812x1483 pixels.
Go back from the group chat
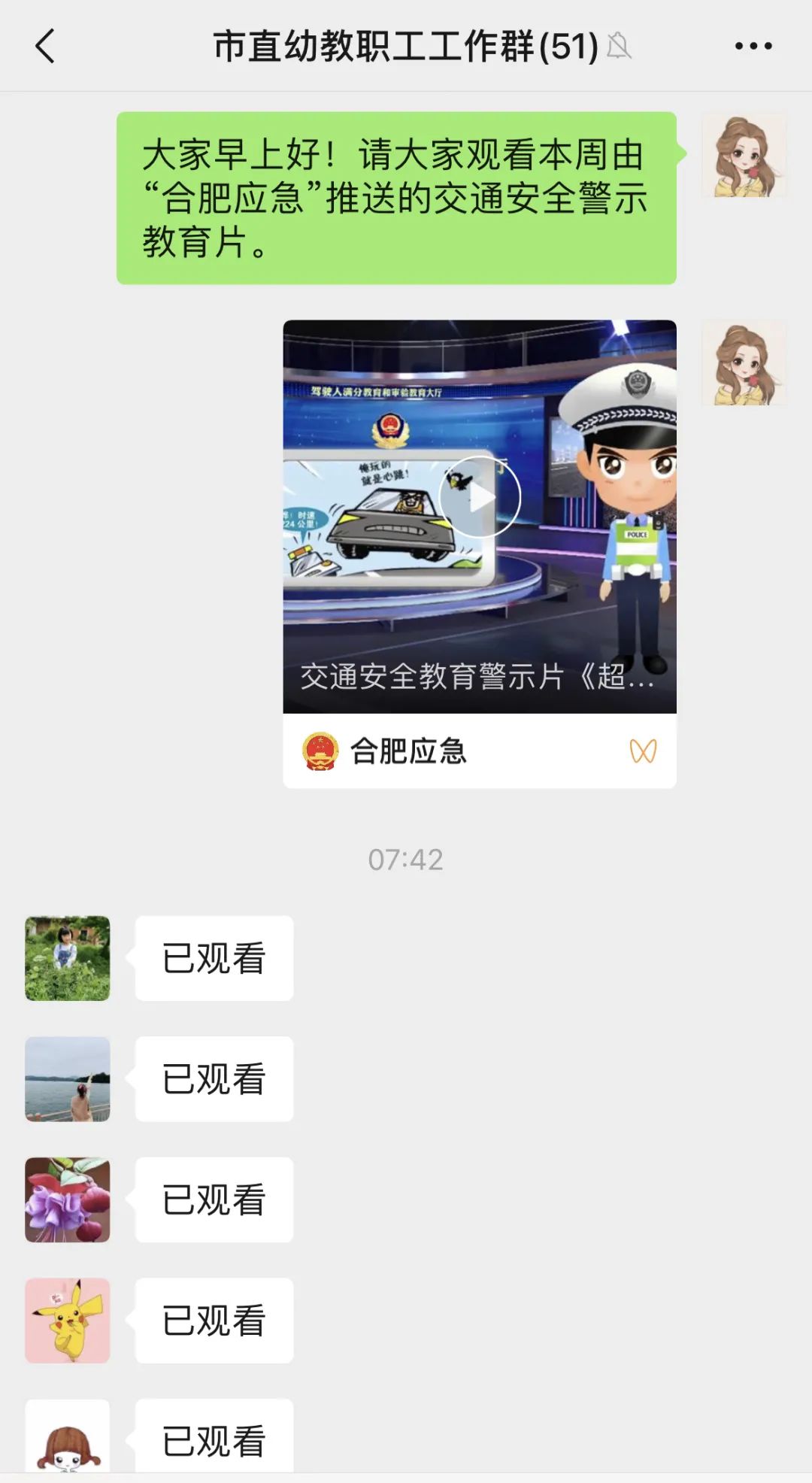click(x=46, y=46)
